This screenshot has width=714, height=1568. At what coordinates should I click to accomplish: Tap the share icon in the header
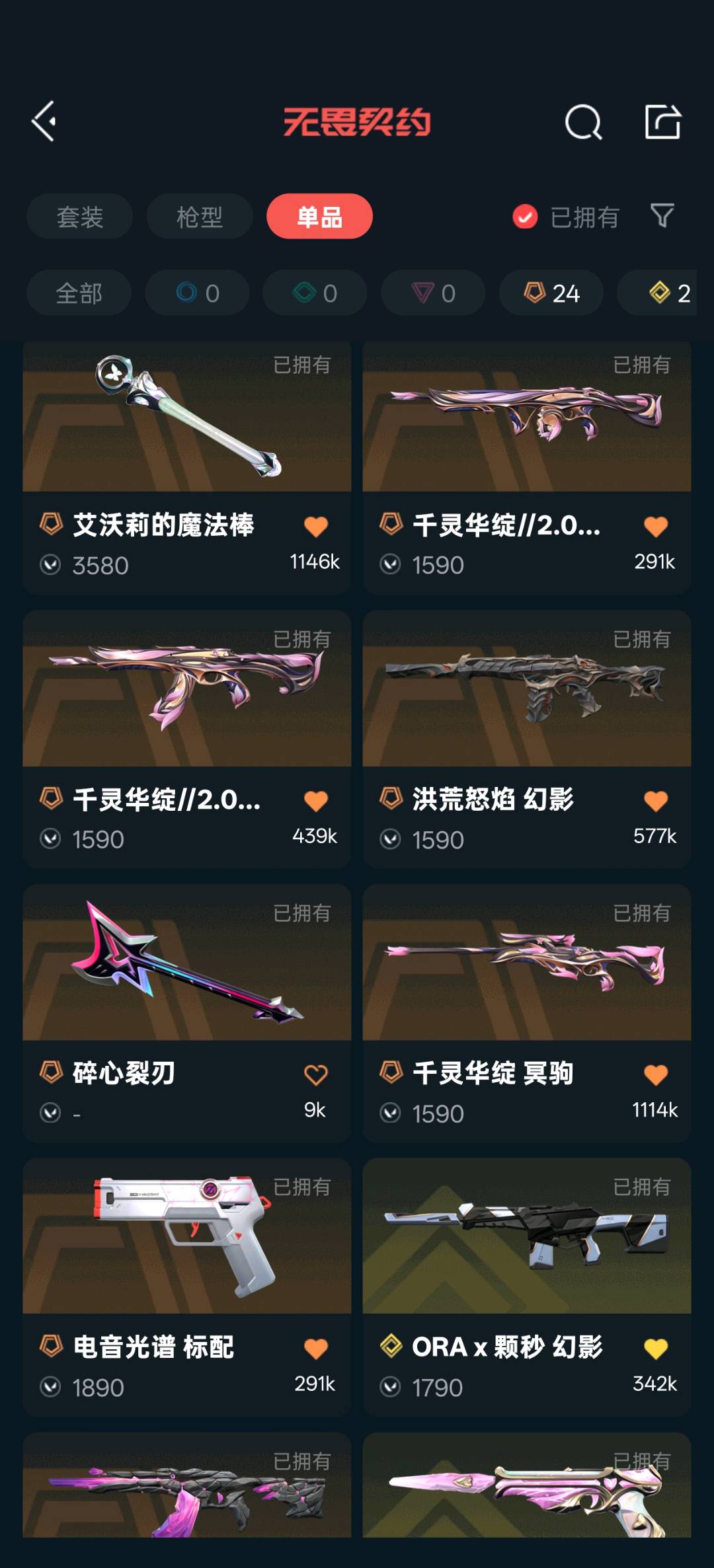pos(662,122)
